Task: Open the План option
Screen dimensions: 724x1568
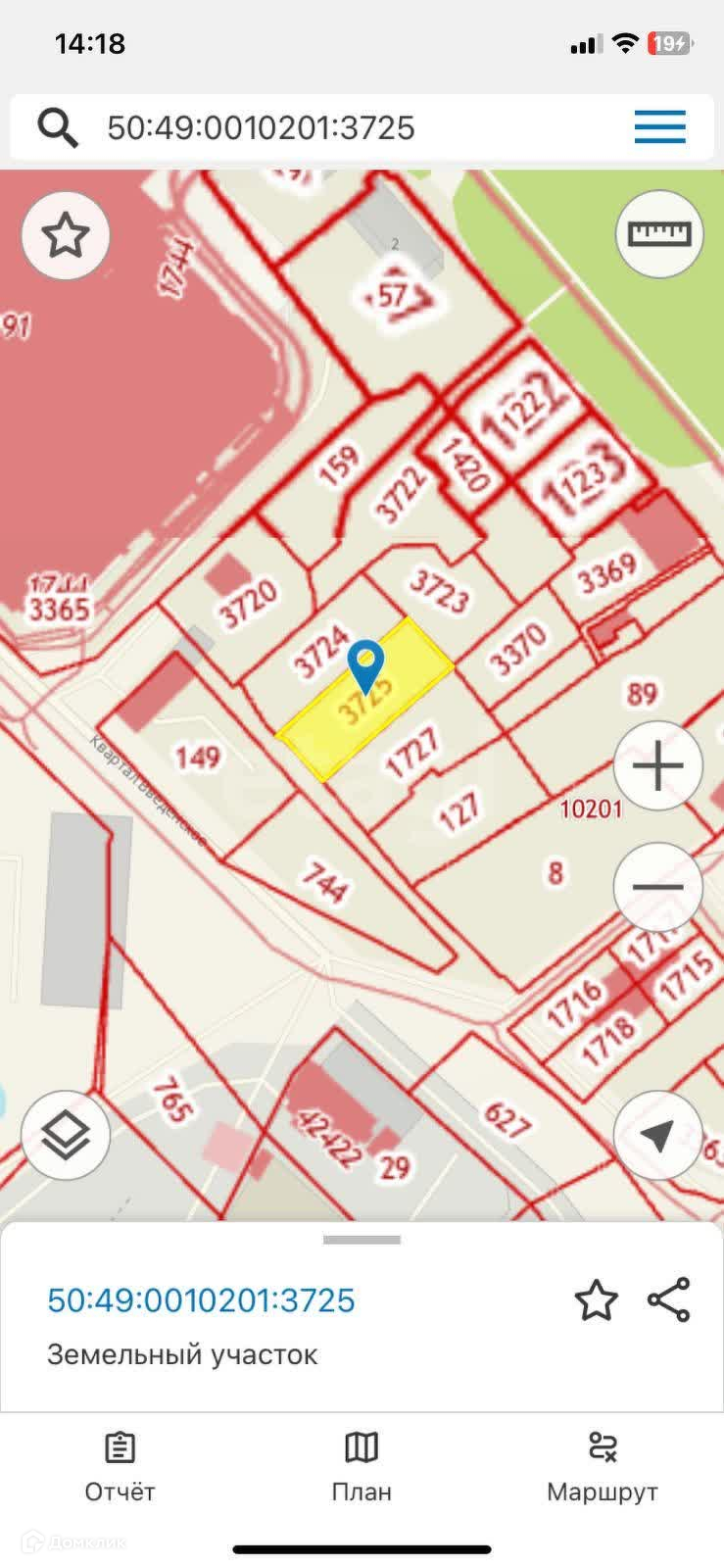Action: [x=362, y=1467]
